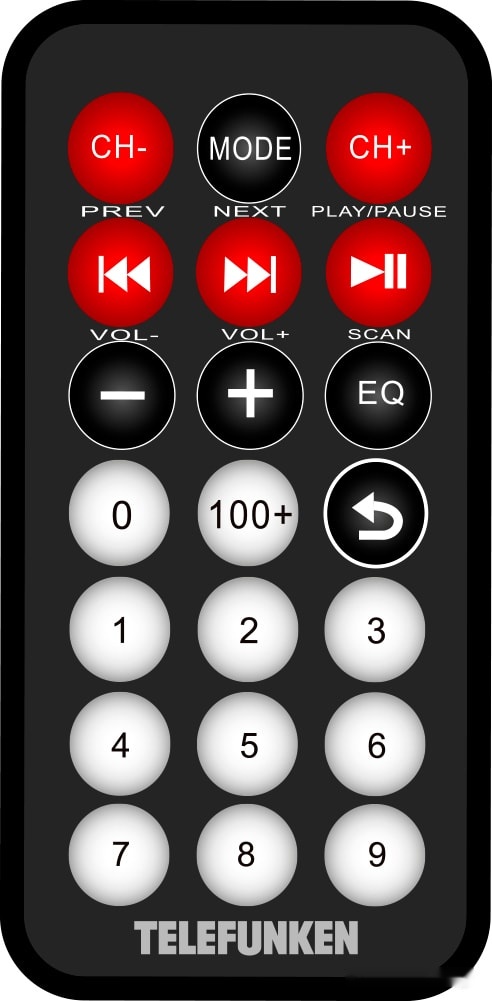Image resolution: width=492 pixels, height=1001 pixels.
Task: Tap the MODE button
Action: (249, 148)
